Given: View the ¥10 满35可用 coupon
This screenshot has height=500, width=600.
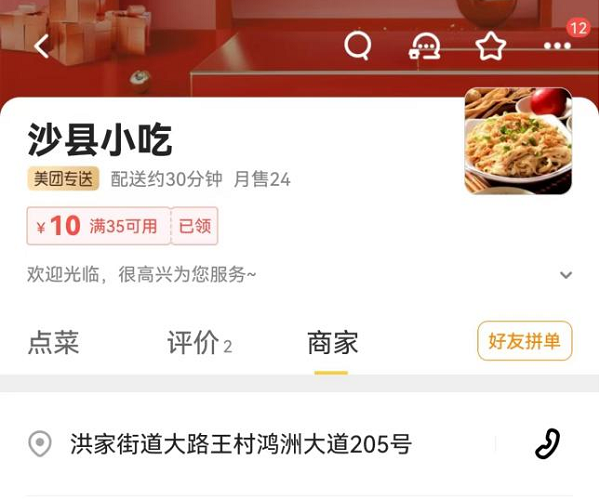Looking at the screenshot, I should click(x=98, y=226).
